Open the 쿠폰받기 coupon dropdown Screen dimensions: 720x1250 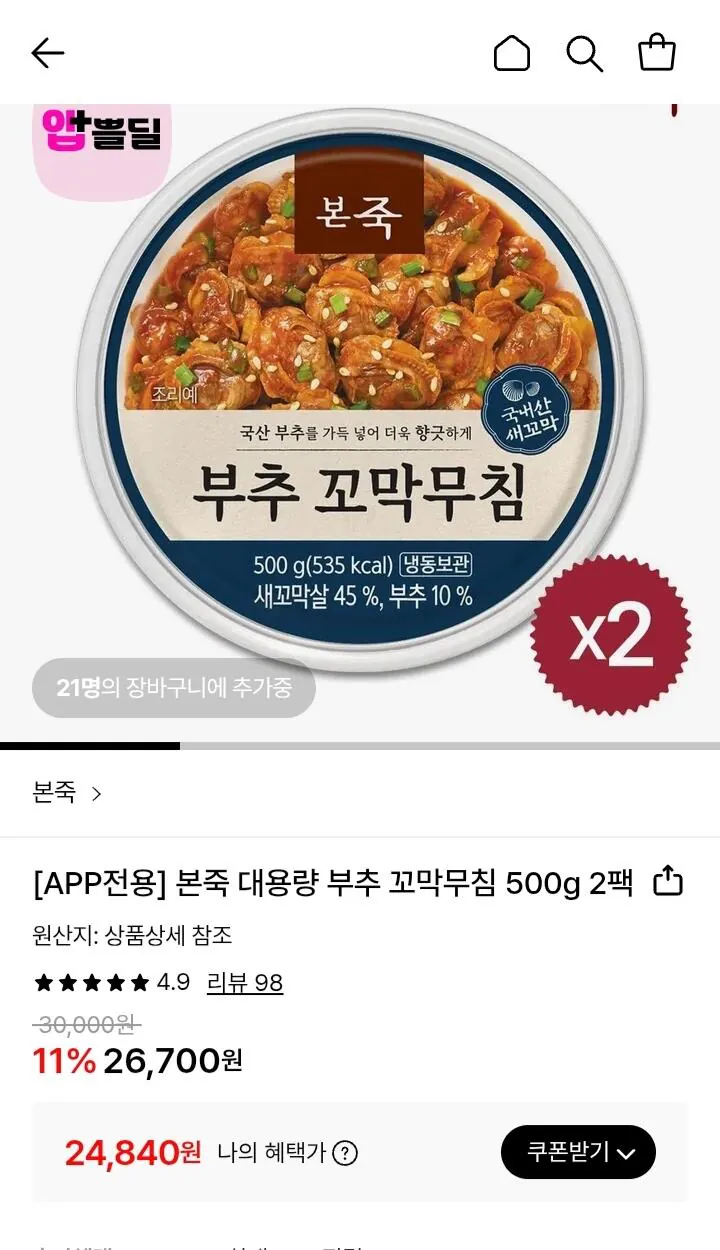[578, 1152]
